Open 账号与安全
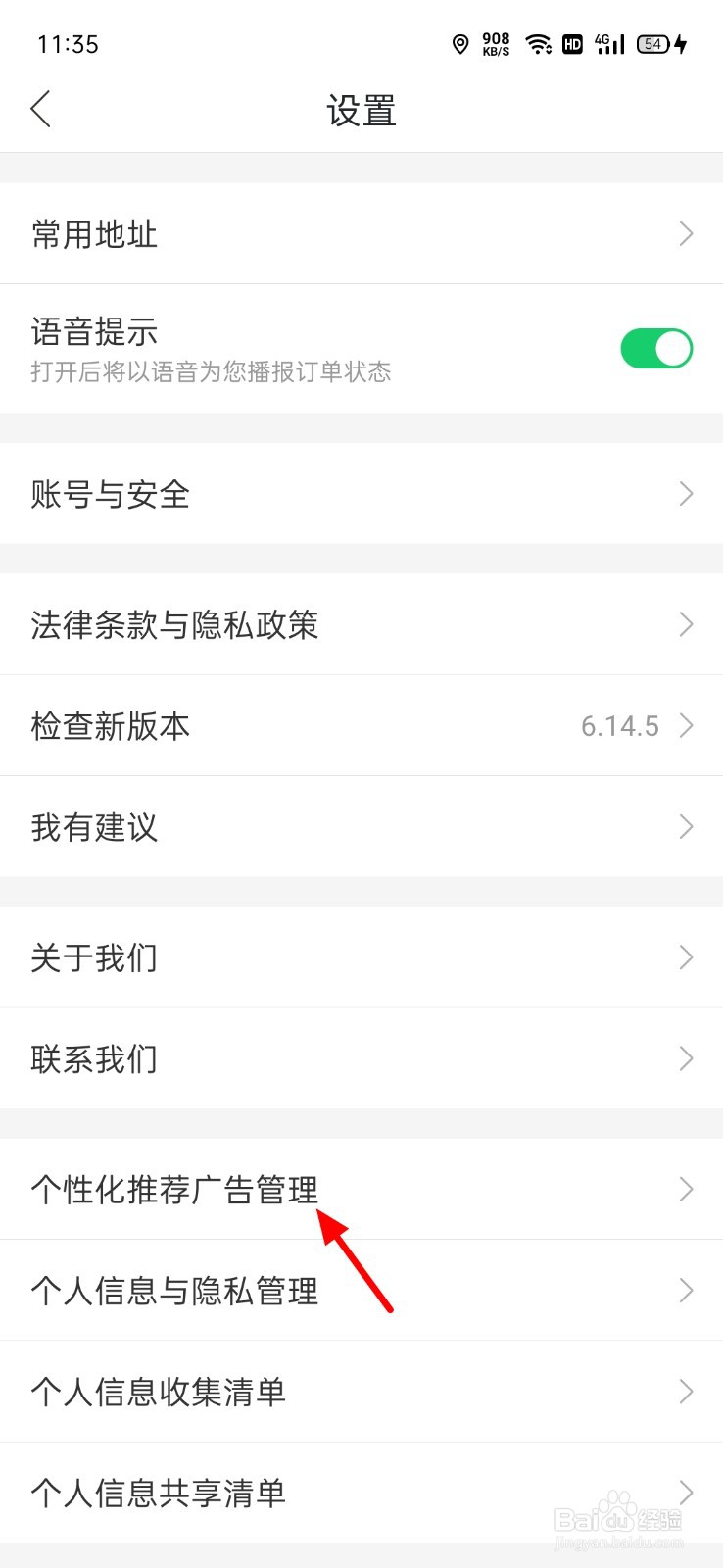Image resolution: width=723 pixels, height=1568 pixels. 361,494
